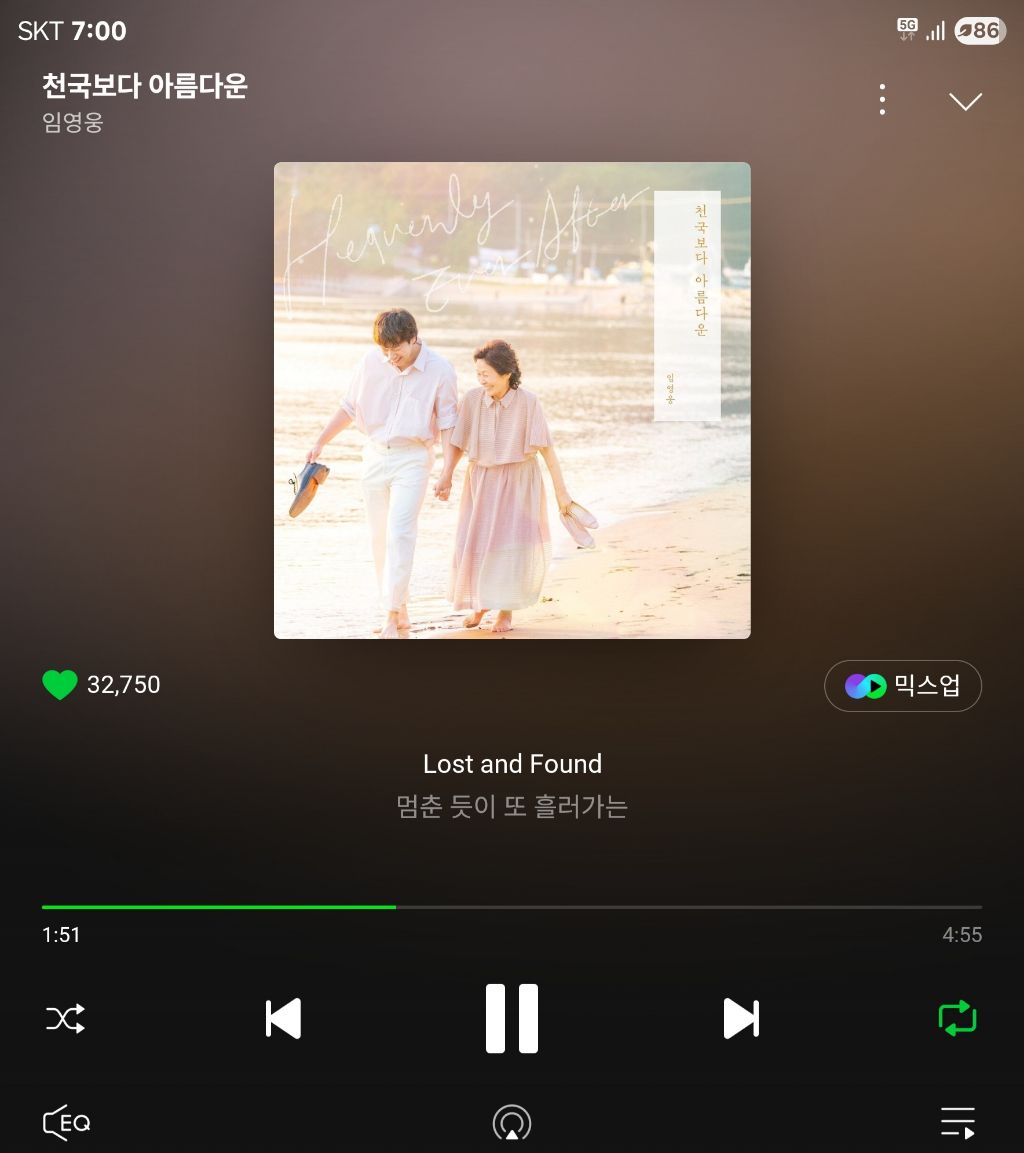Toggle shuffle playback

pyautogui.click(x=66, y=1019)
